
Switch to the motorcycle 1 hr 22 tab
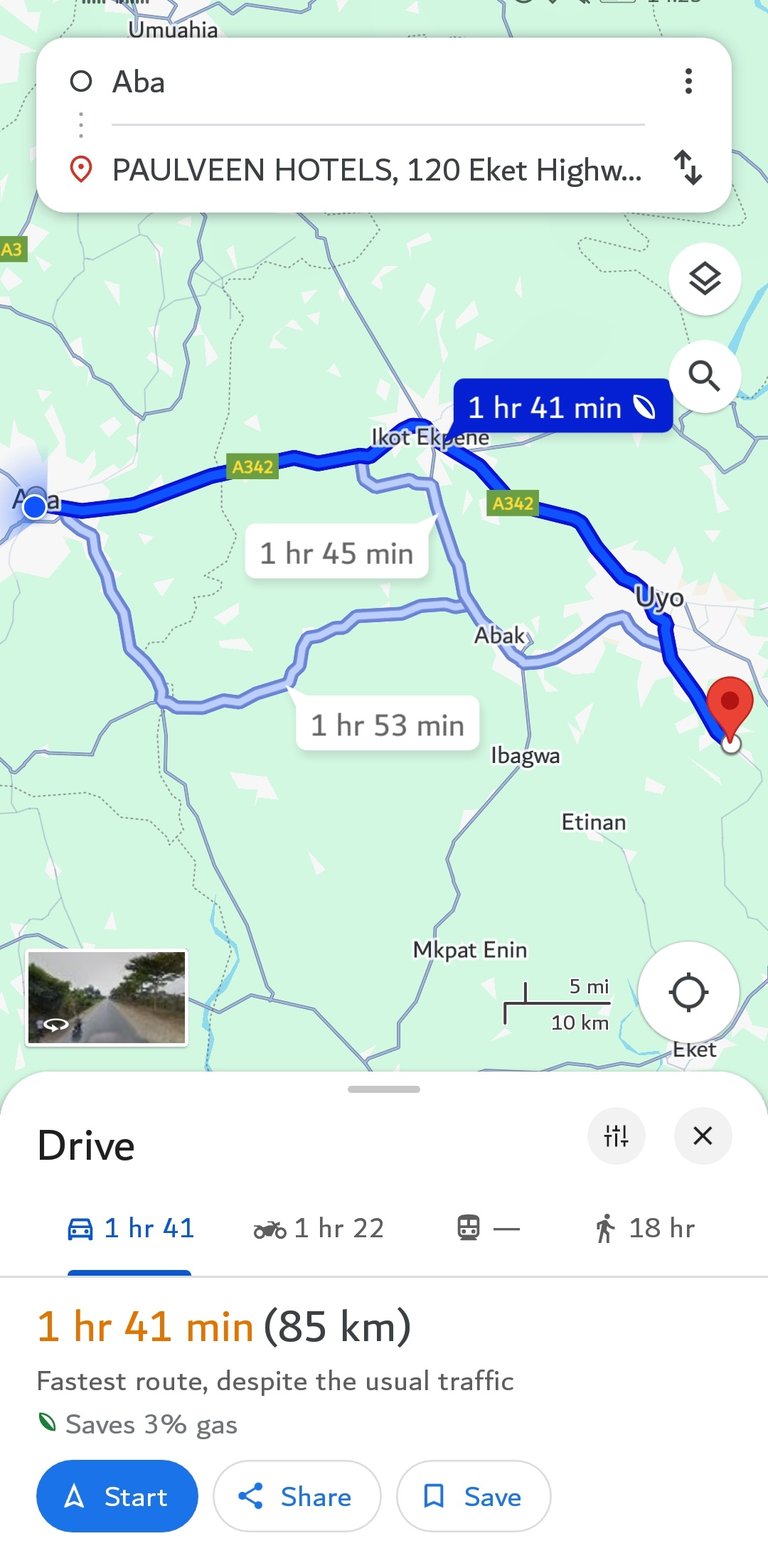[319, 1228]
